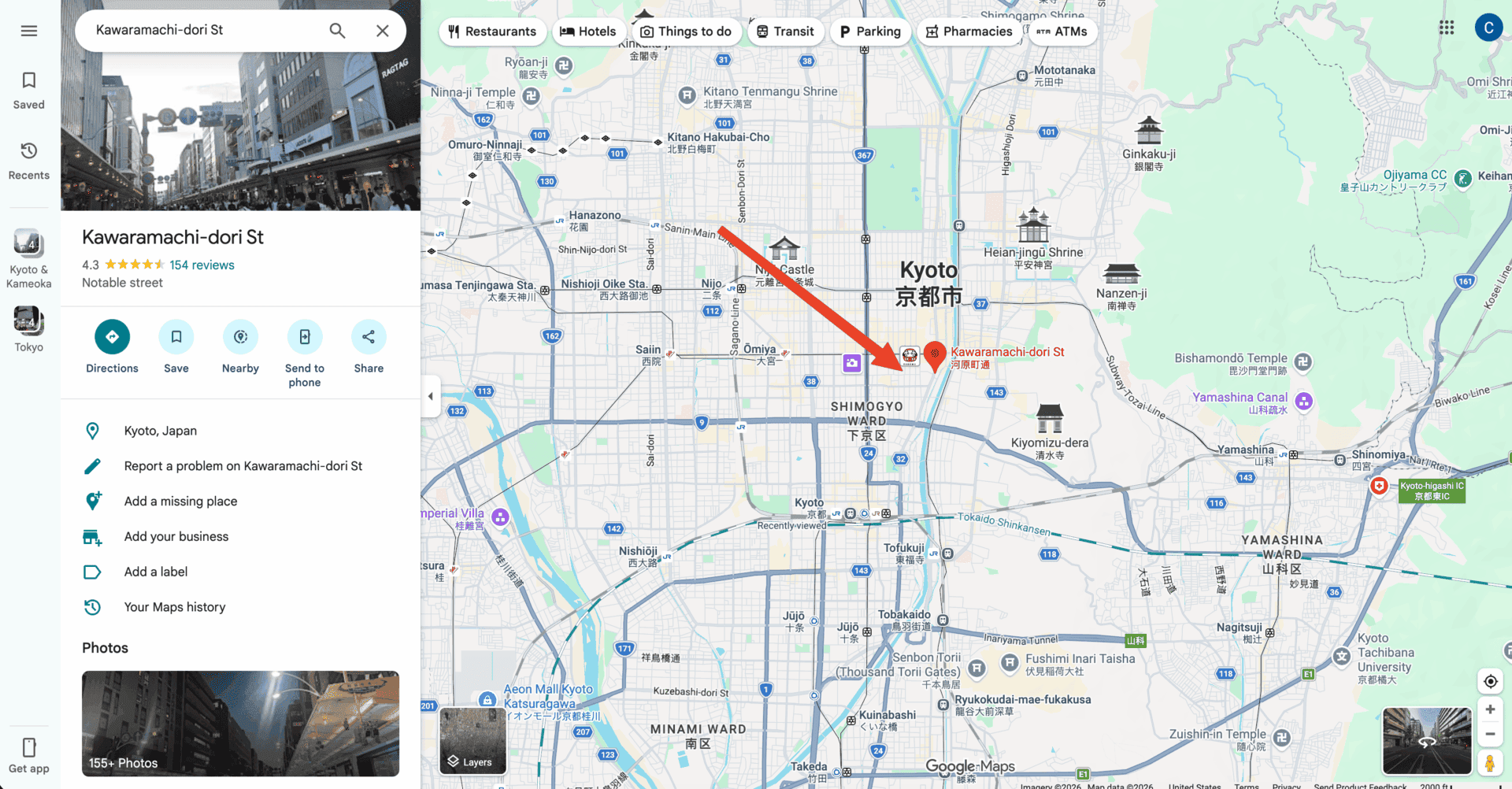Clear the Kawaramachi-dori St search
Viewport: 1512px width, 789px height.
coord(383,31)
